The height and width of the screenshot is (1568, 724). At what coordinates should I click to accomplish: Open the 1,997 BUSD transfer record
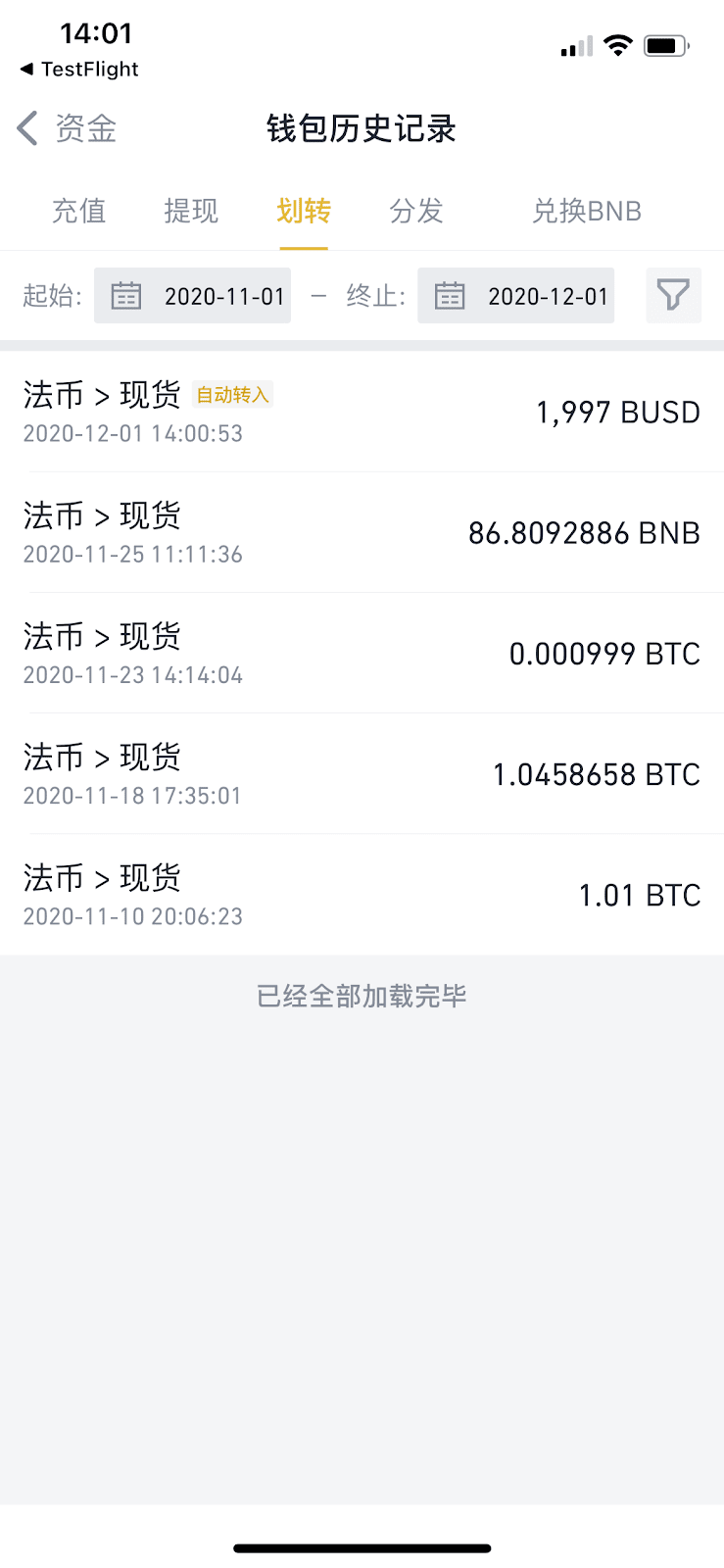tap(362, 412)
